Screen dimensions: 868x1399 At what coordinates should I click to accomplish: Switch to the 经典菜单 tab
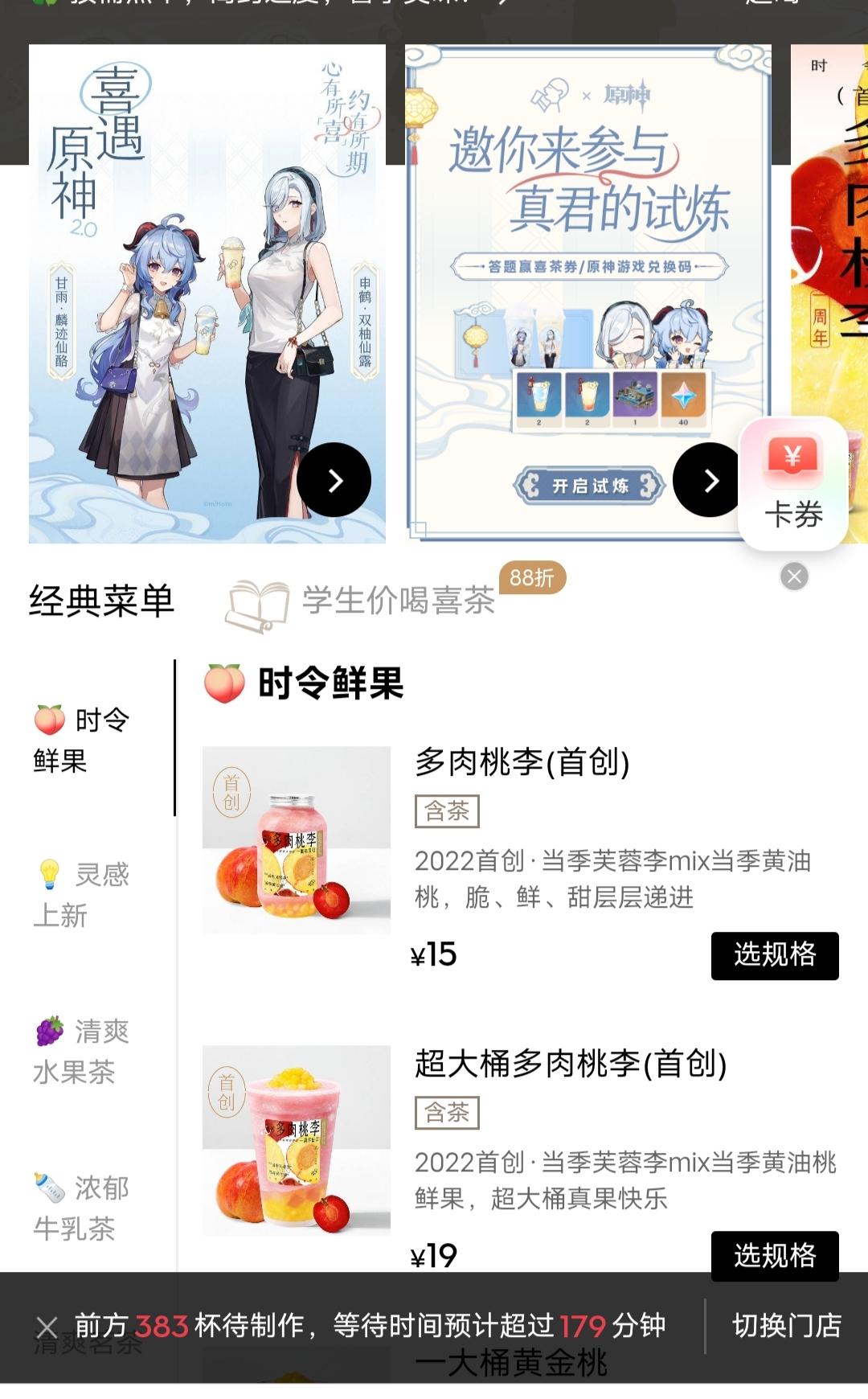101,601
